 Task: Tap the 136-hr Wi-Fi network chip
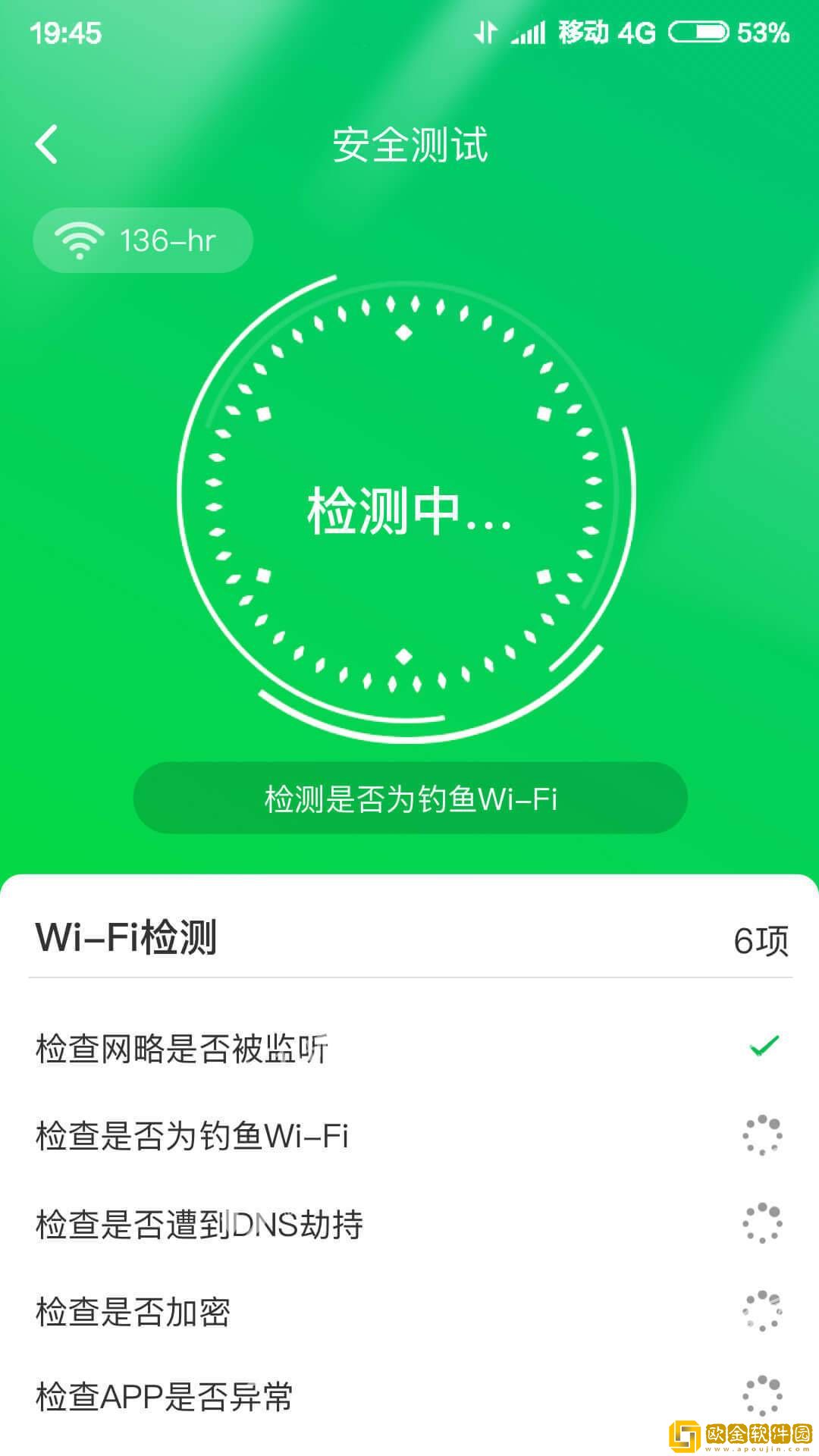(143, 240)
